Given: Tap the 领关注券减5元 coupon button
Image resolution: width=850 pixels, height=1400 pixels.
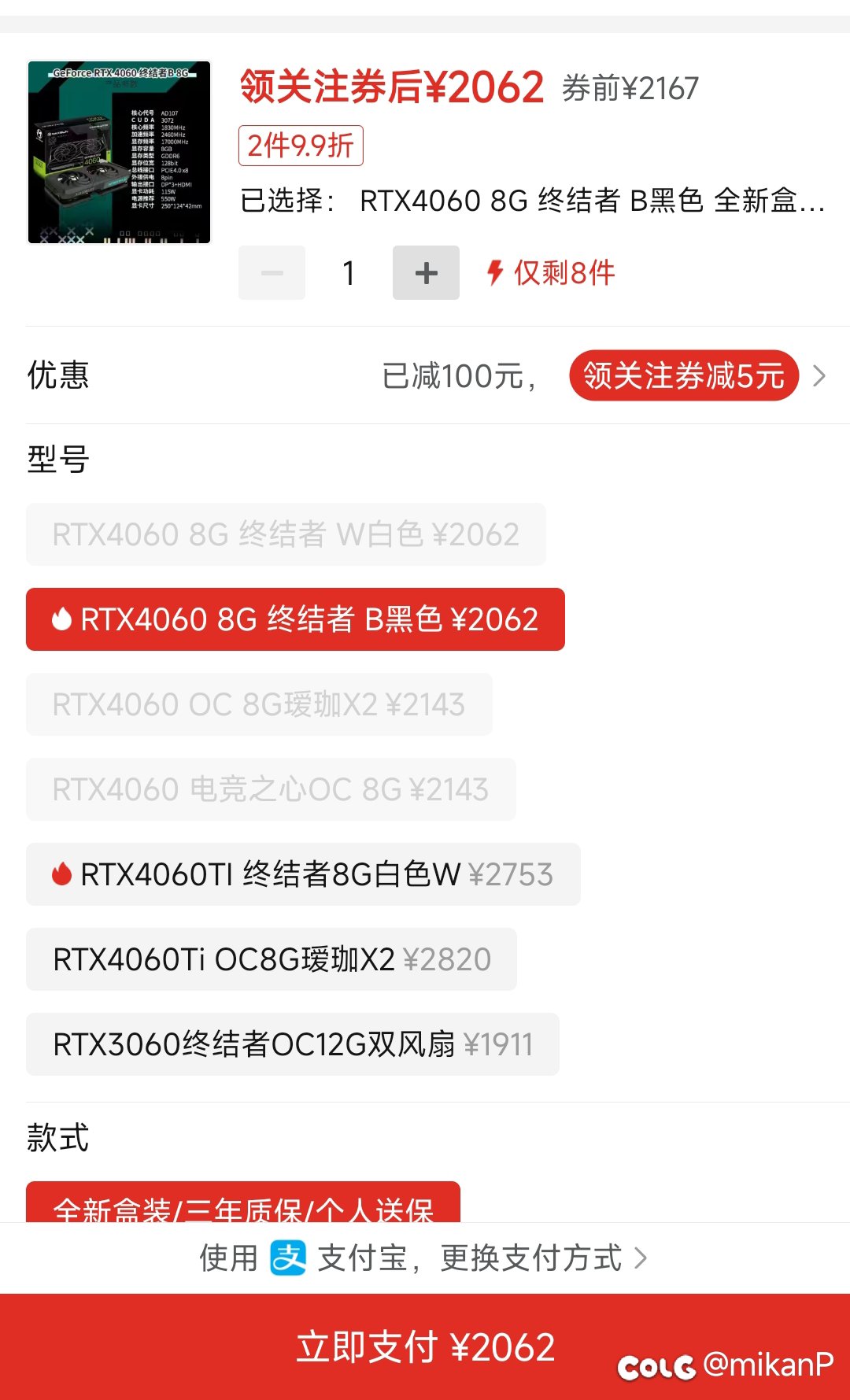Looking at the screenshot, I should pyautogui.click(x=684, y=375).
